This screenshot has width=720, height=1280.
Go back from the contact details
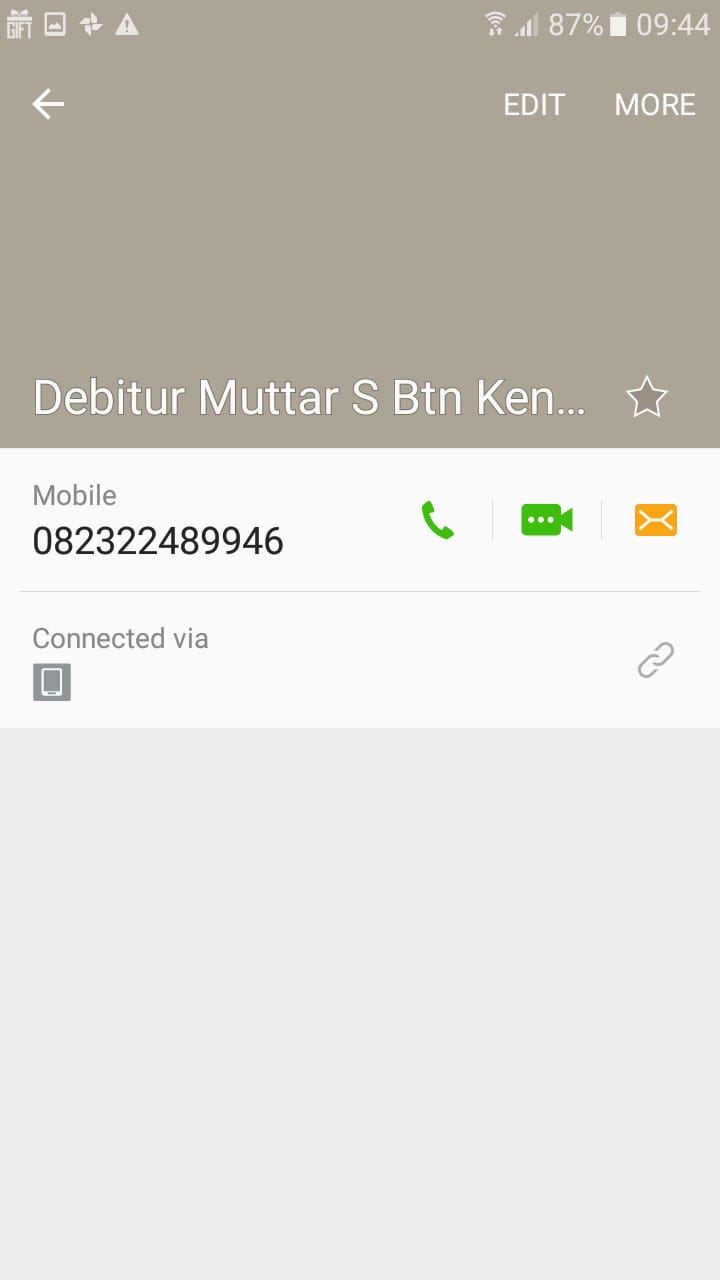tap(48, 104)
